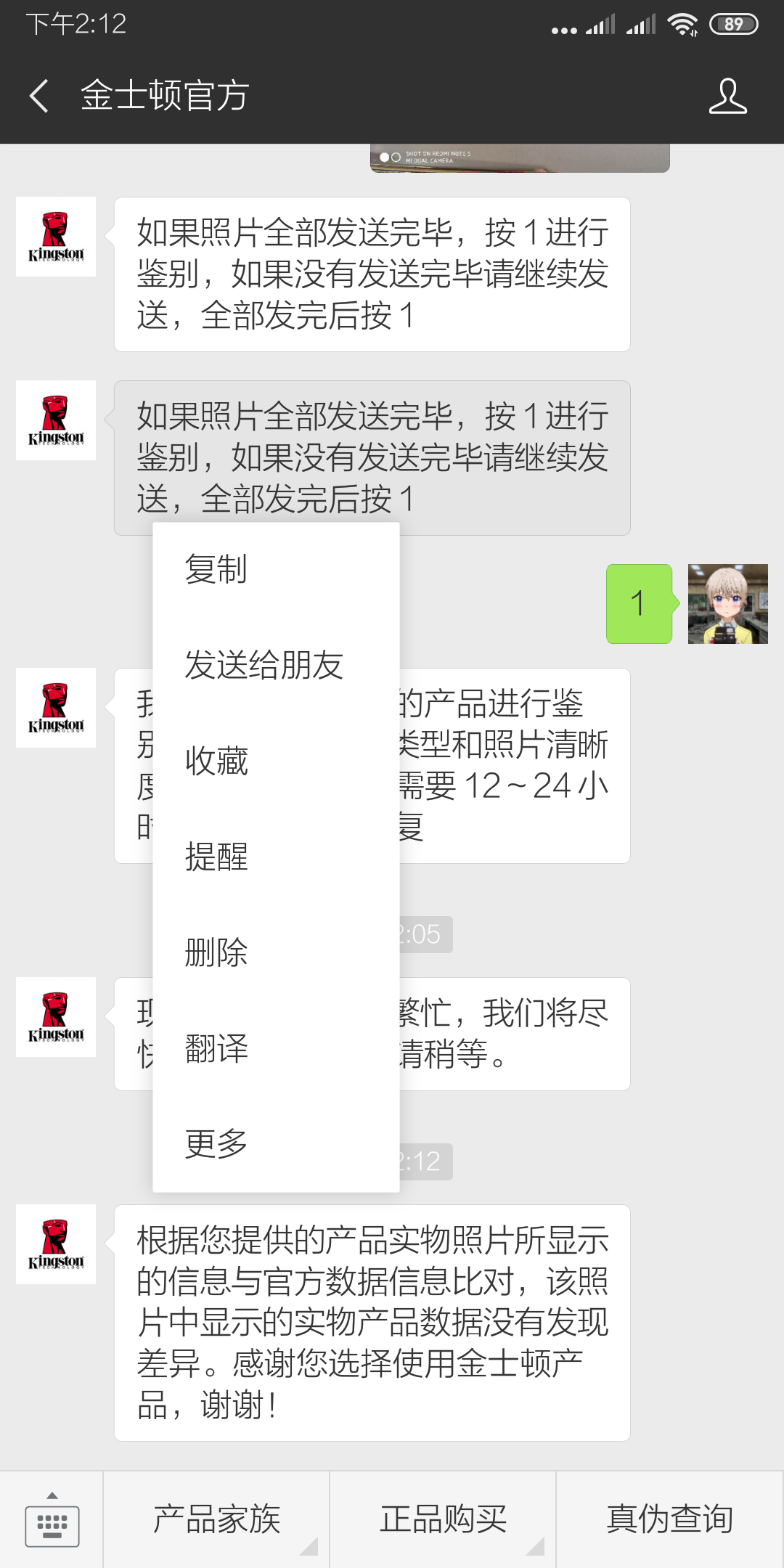784x1568 pixels.
Task: Tap 真伪查询 at the bottom
Action: tap(669, 1520)
